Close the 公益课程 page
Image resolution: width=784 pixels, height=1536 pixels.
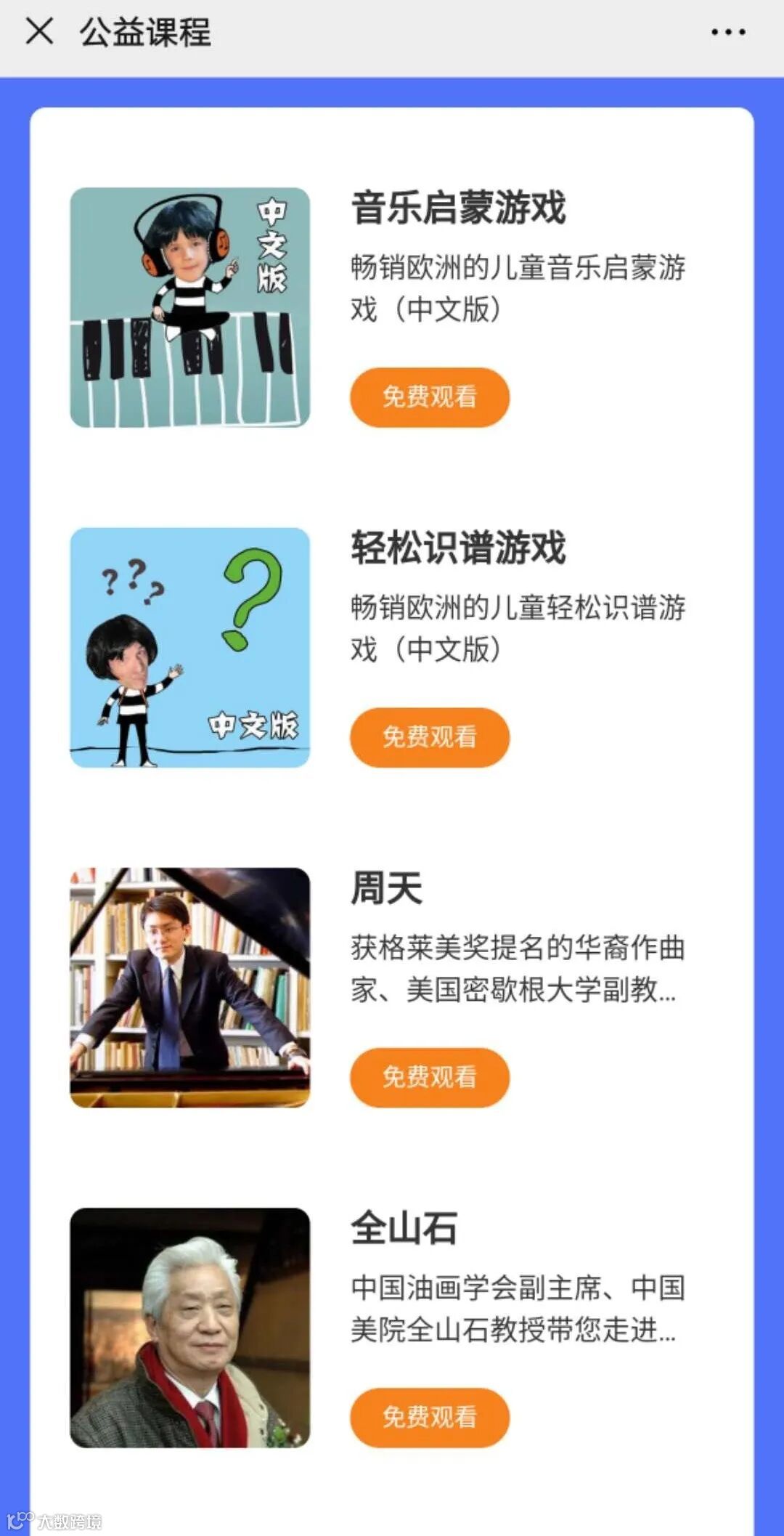[x=39, y=31]
